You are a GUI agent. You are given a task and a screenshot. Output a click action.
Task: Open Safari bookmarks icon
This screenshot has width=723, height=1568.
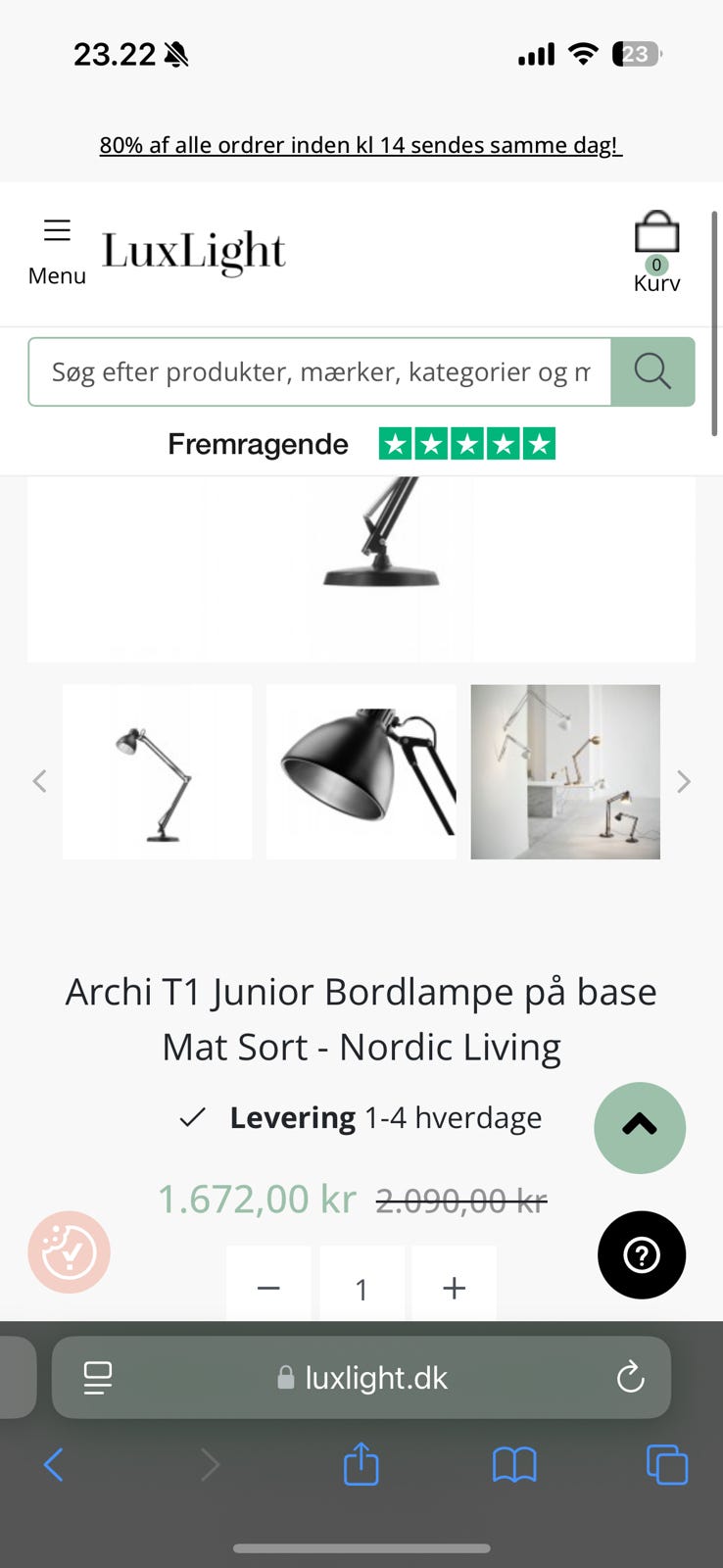click(514, 1464)
